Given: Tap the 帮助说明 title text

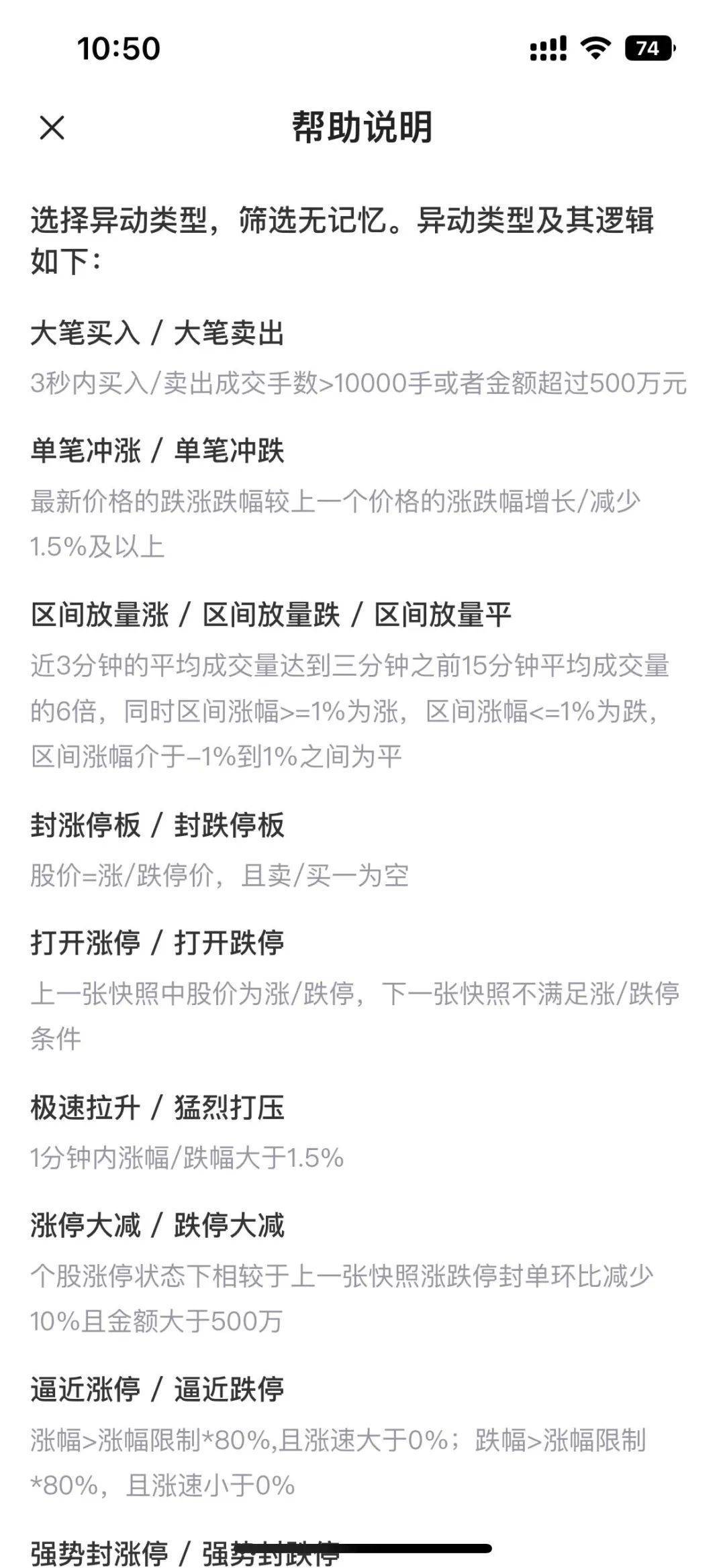Looking at the screenshot, I should pyautogui.click(x=362, y=127).
